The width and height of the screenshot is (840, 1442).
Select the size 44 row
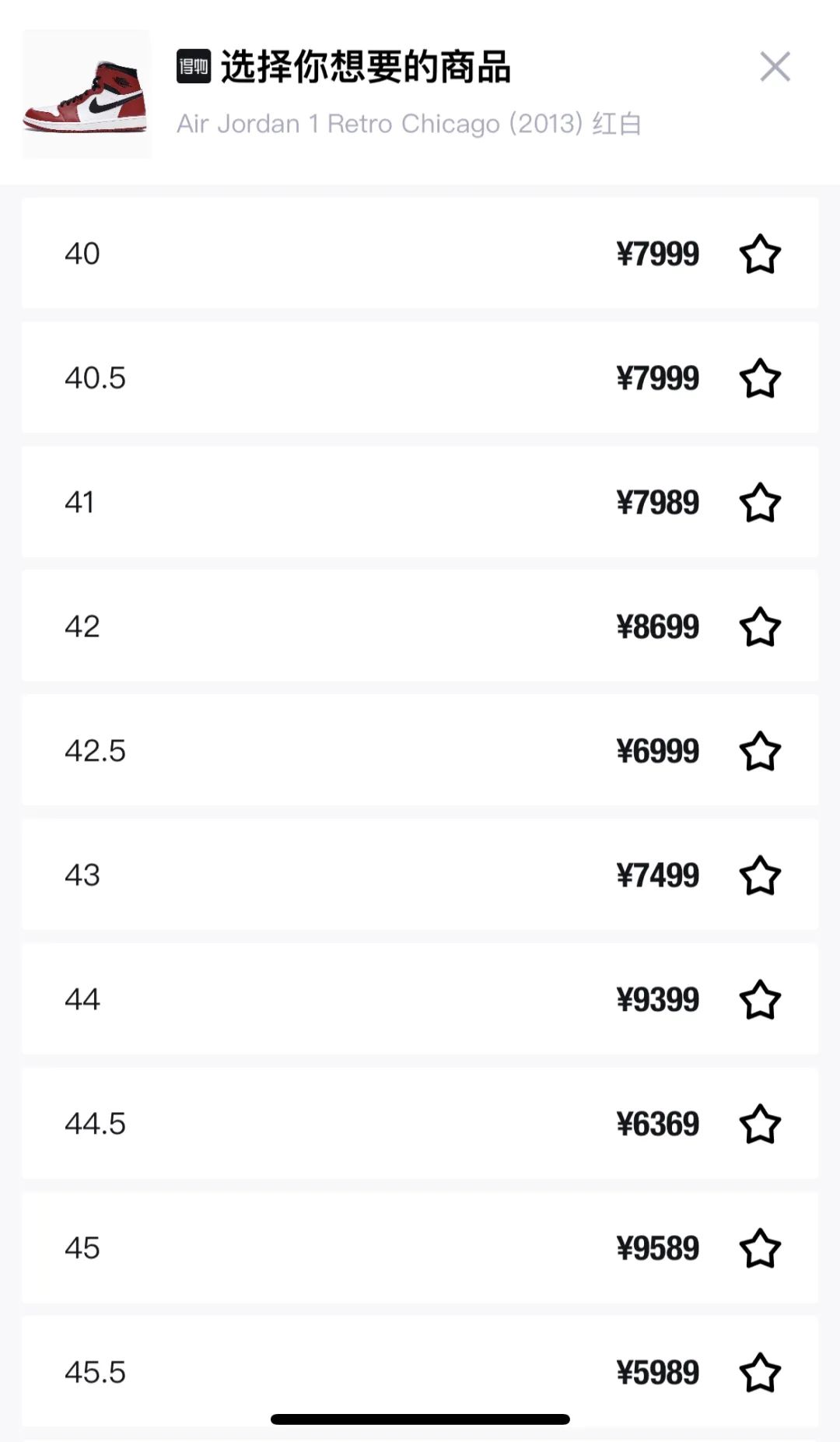[x=420, y=999]
